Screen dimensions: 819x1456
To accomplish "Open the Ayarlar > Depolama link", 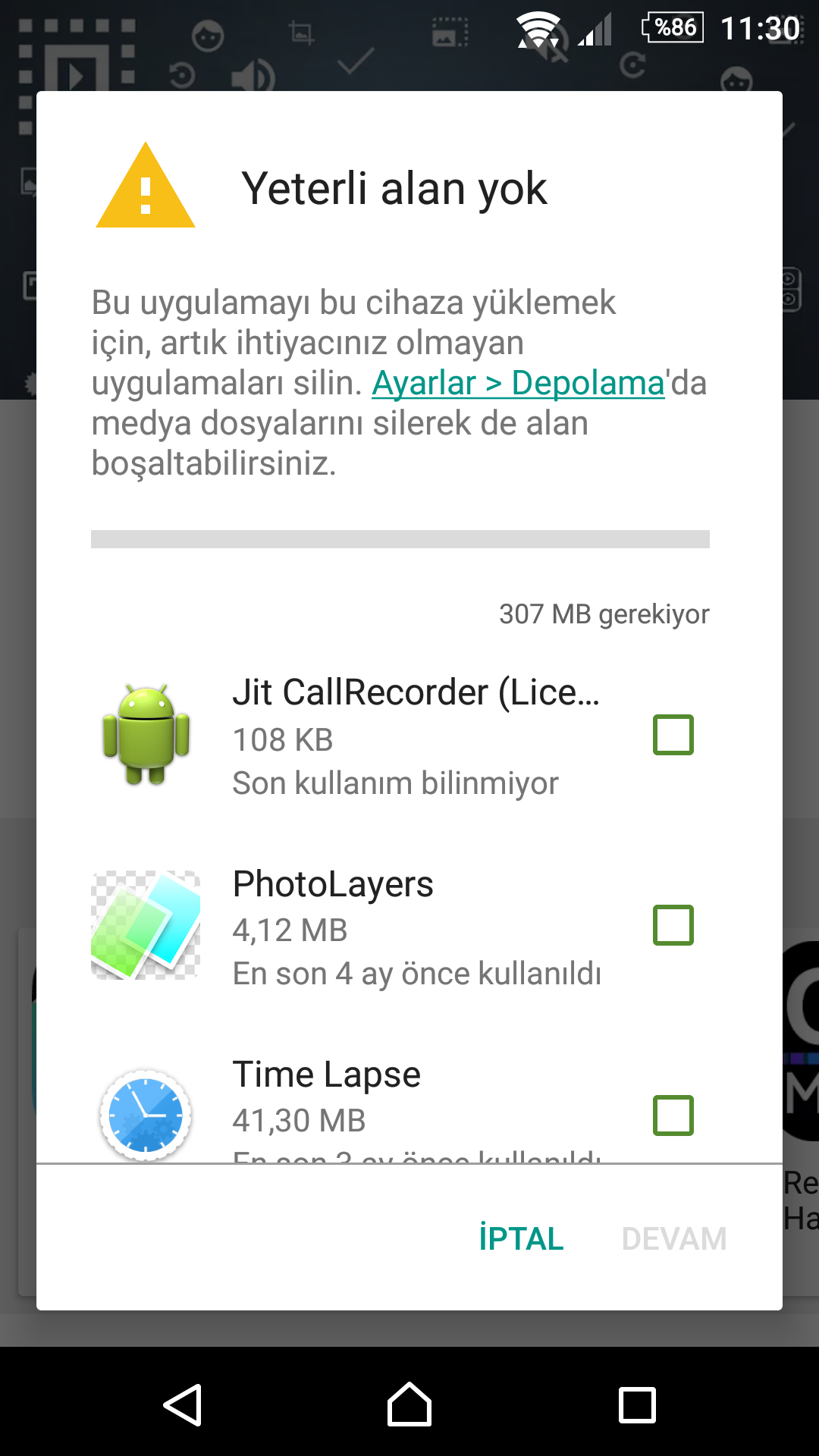I will point(518,383).
